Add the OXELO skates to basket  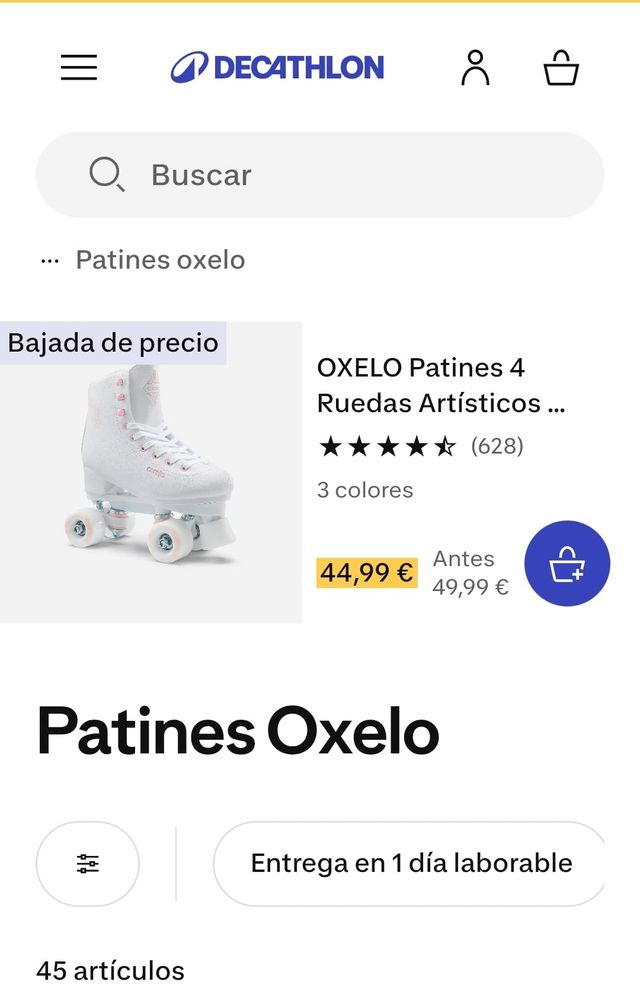(x=567, y=564)
